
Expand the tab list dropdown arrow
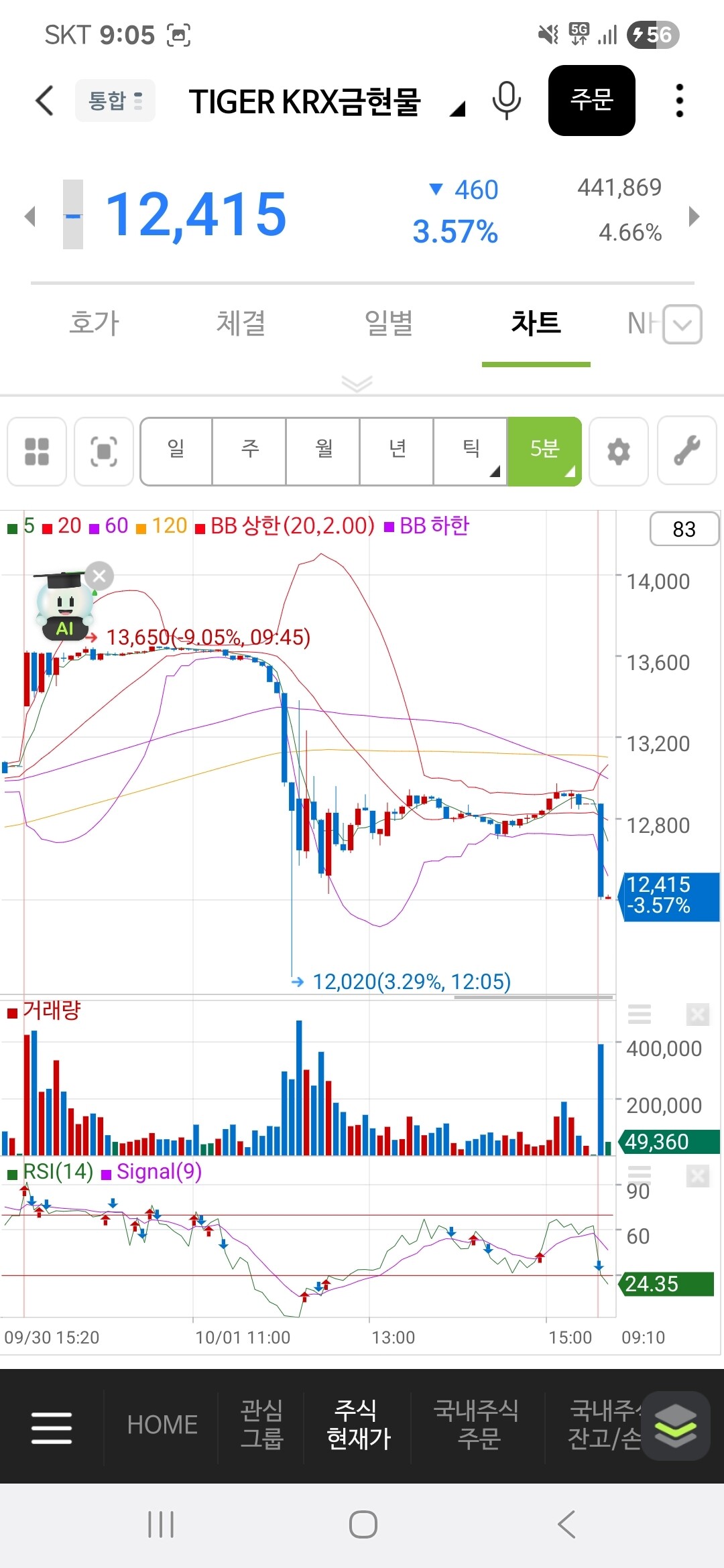click(682, 325)
